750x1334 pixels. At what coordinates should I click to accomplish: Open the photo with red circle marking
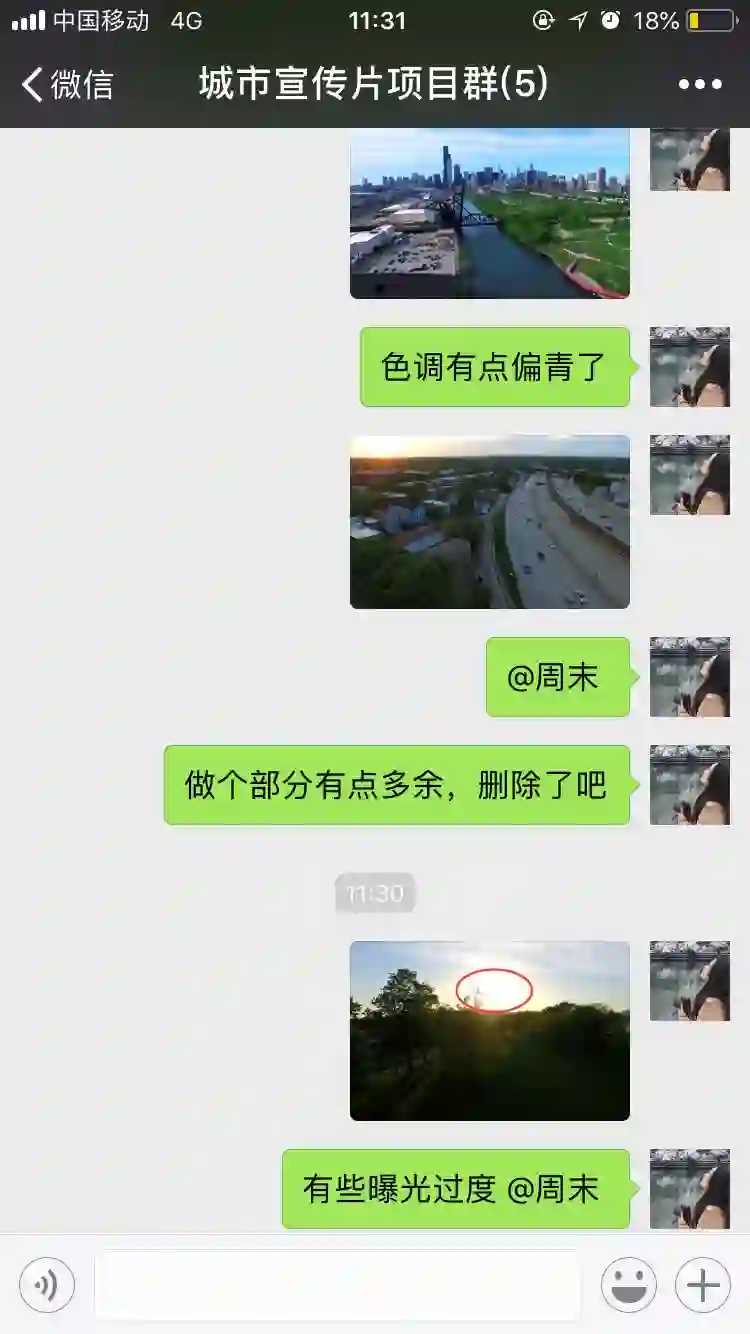490,1030
